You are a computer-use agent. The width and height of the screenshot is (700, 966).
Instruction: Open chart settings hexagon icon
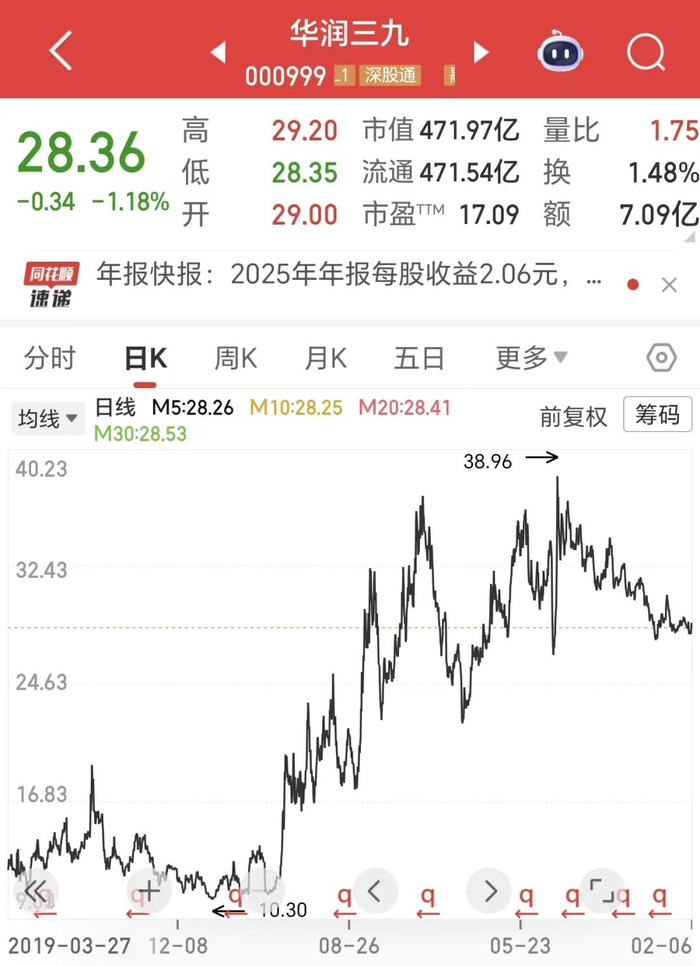click(x=661, y=358)
